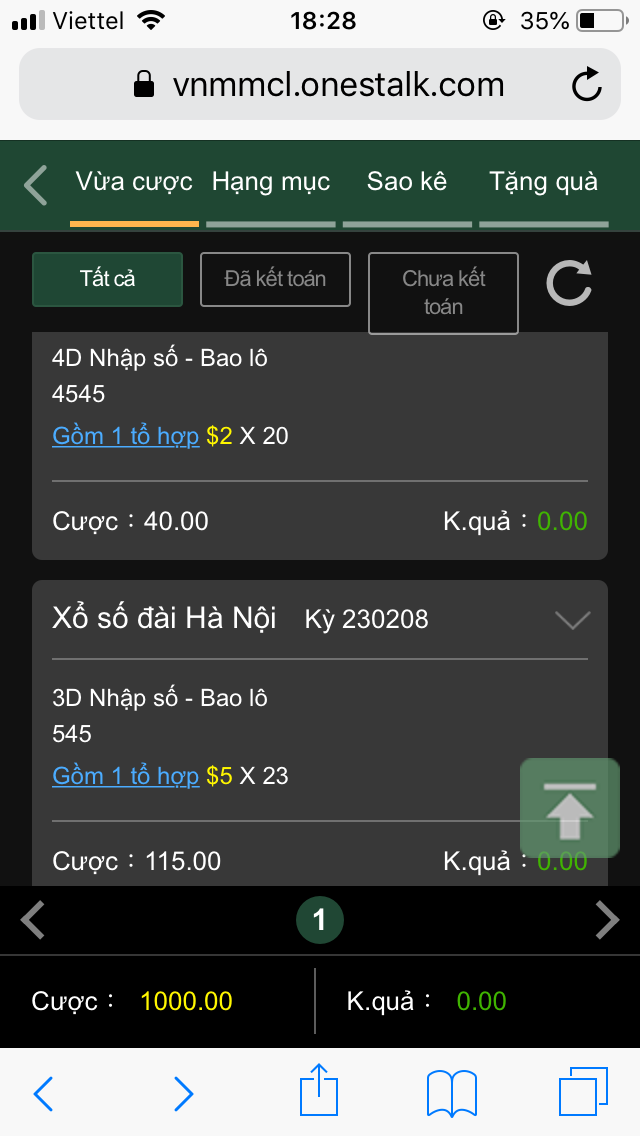Open Safari bookmarks
This screenshot has height=1136, width=640.
pos(451,1092)
